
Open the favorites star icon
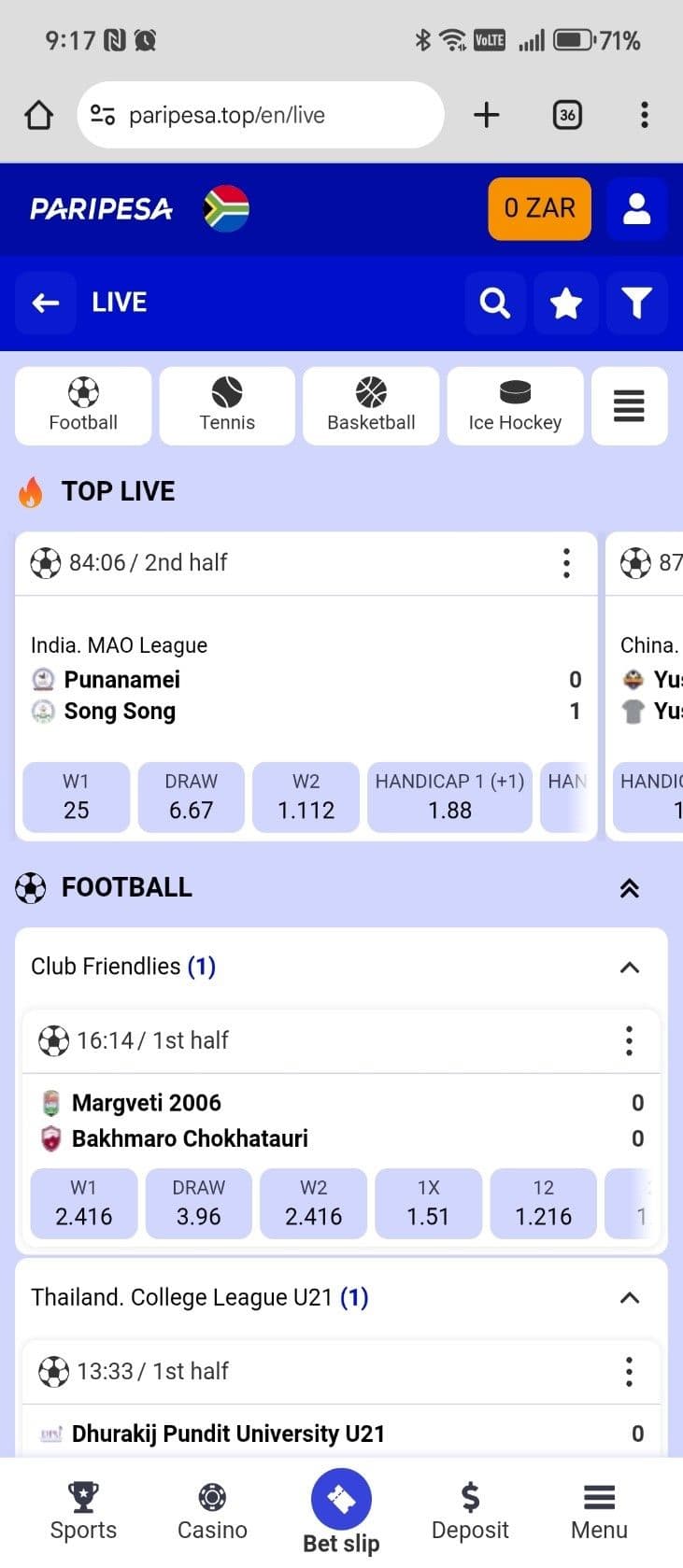point(566,303)
